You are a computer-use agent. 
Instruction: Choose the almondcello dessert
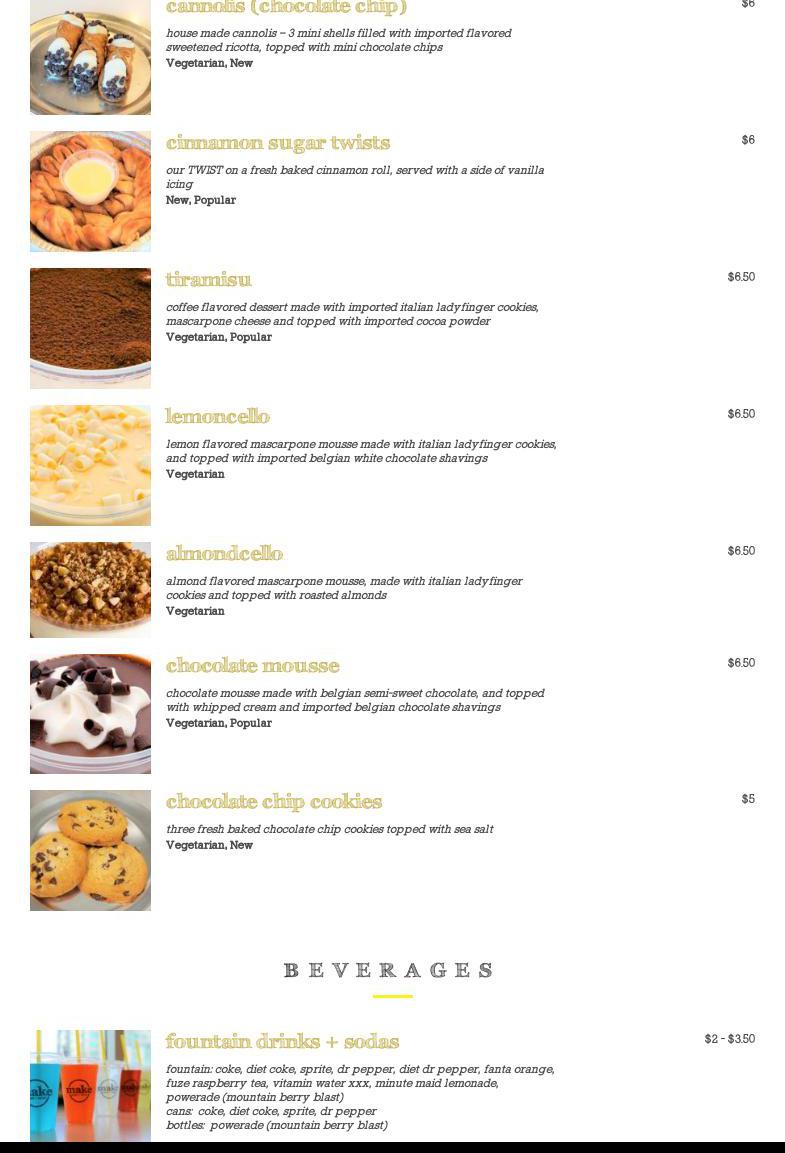[x=225, y=554]
